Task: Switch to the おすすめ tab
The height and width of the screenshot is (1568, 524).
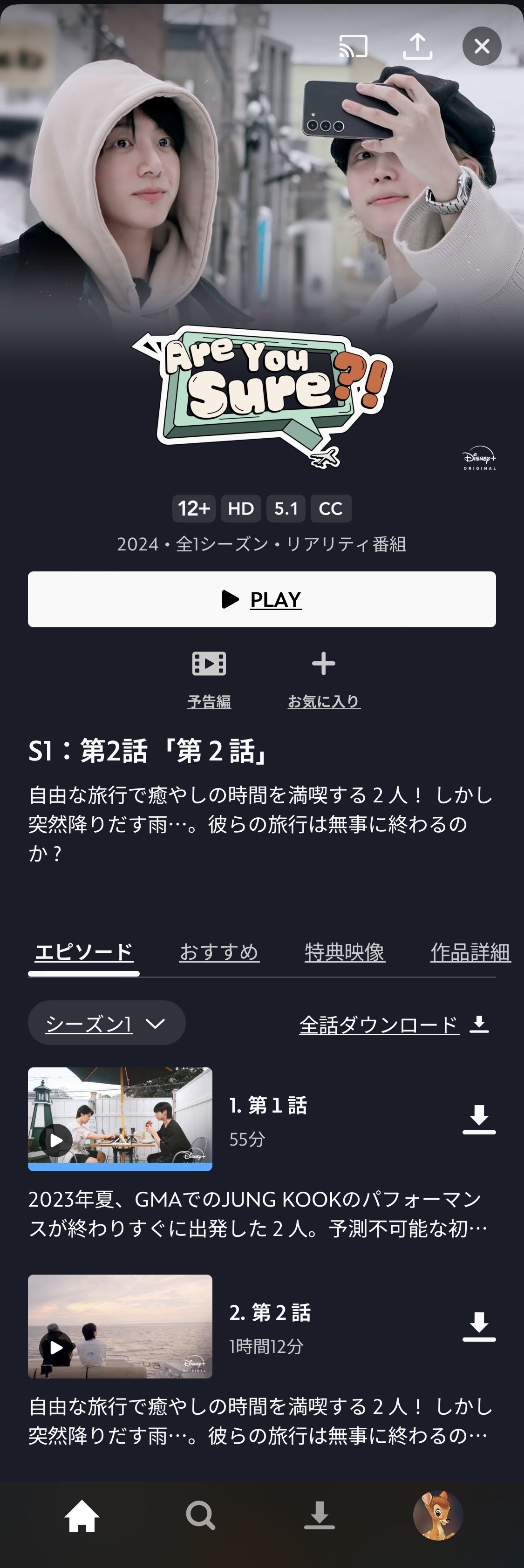Action: click(219, 951)
